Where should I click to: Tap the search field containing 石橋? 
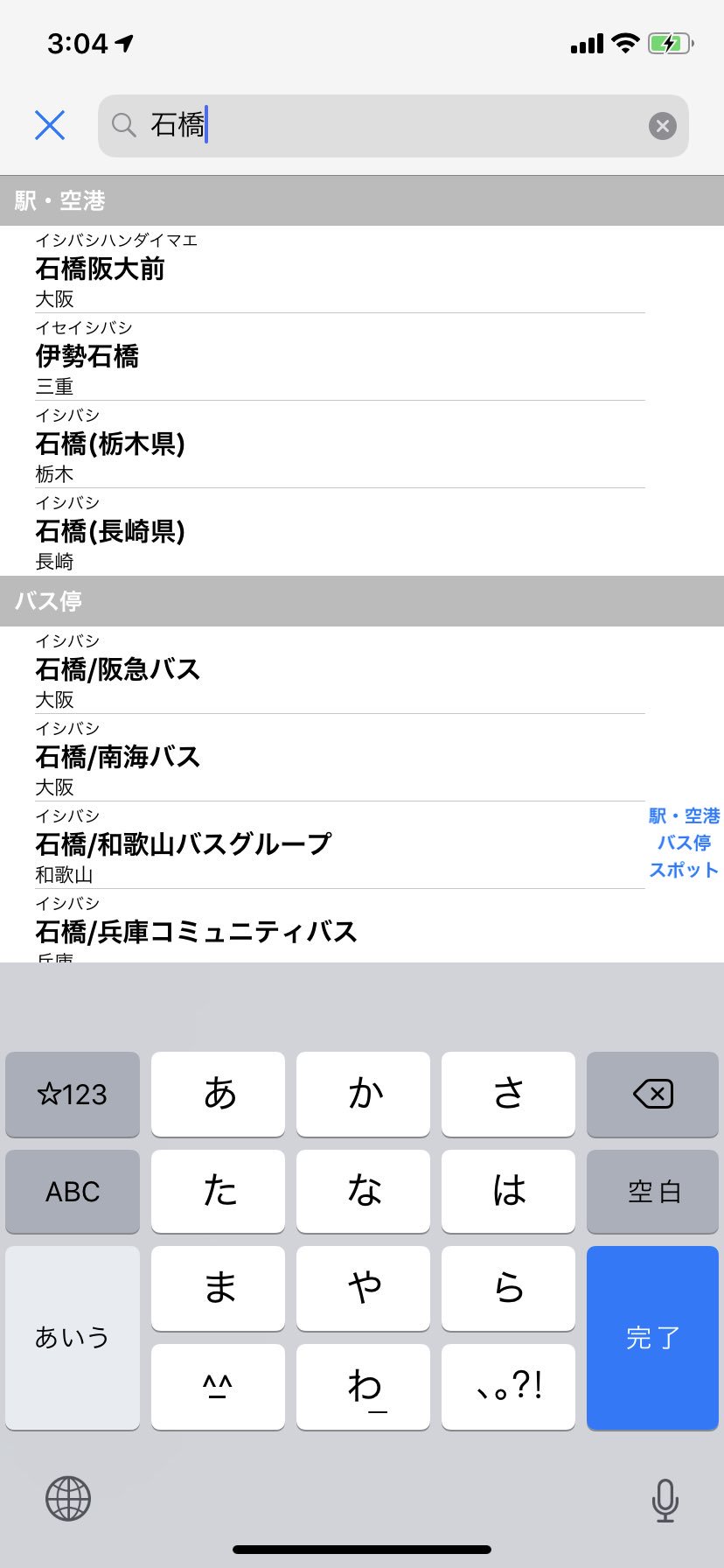[393, 126]
